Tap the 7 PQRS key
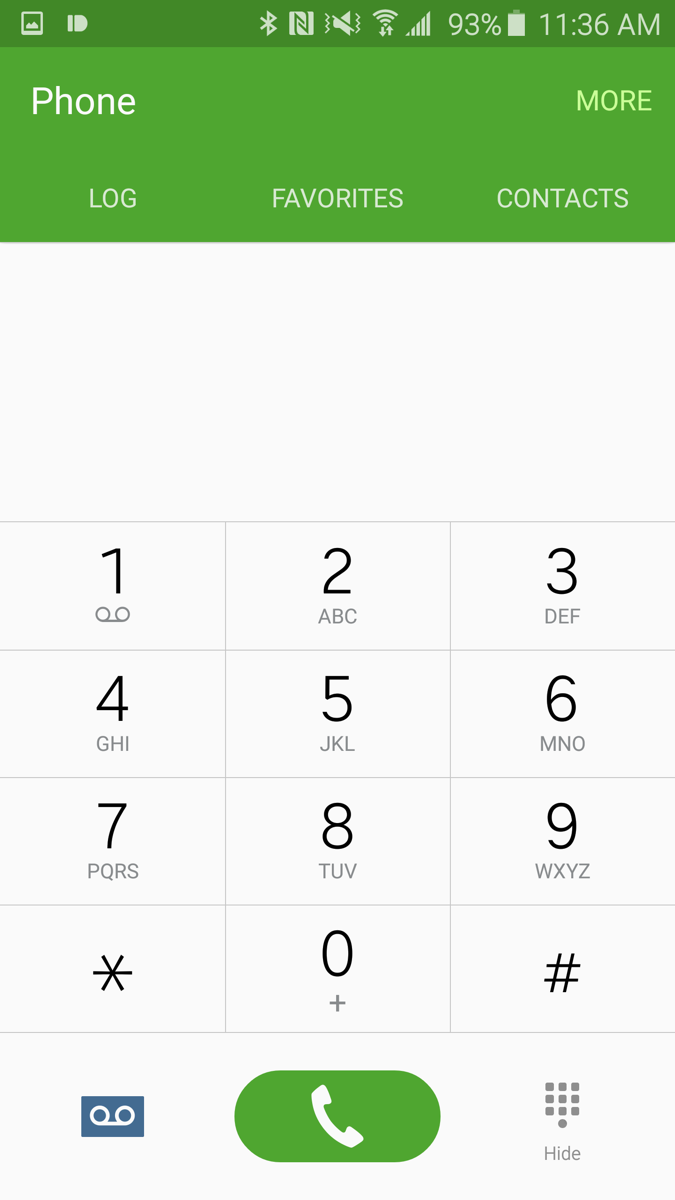675x1200 pixels. coord(113,841)
